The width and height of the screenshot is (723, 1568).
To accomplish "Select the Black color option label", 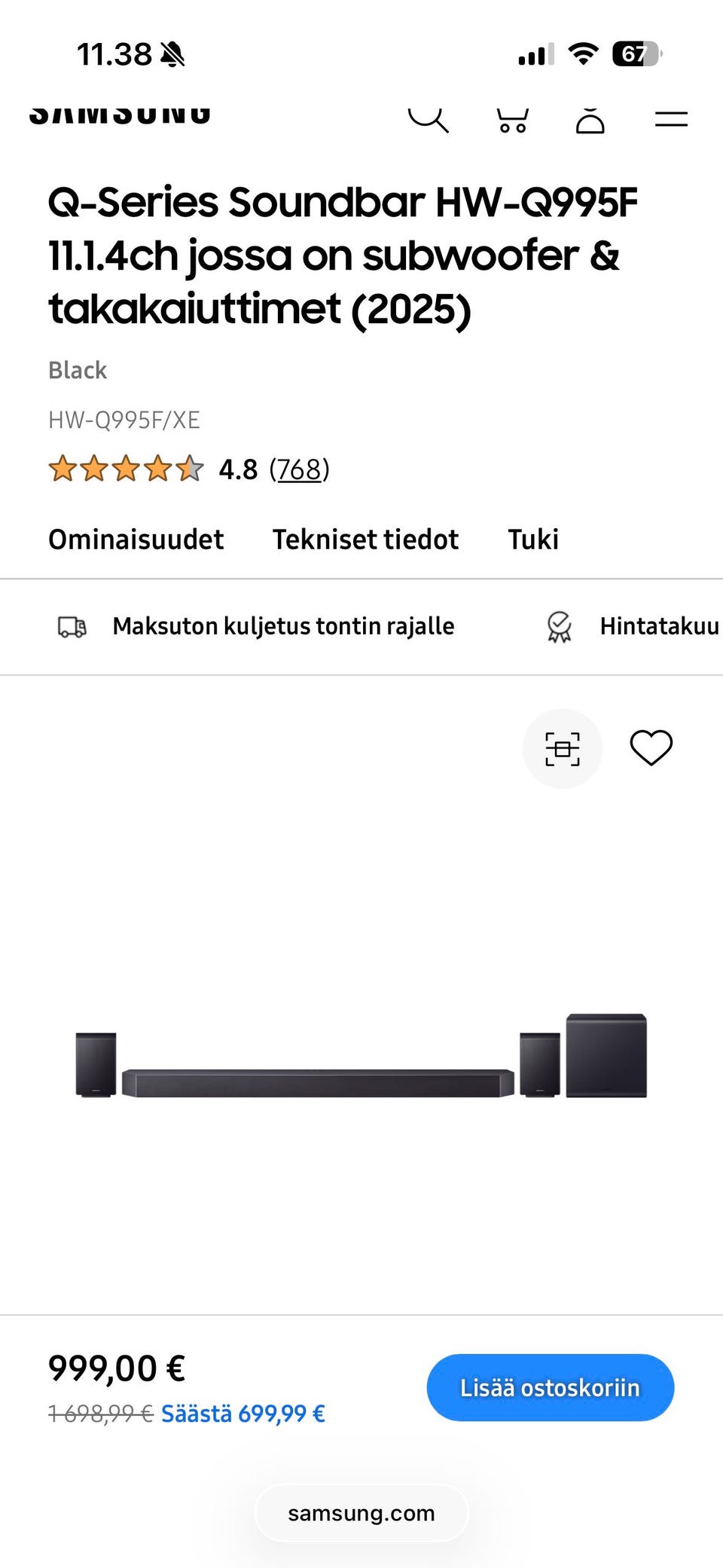I will pyautogui.click(x=77, y=370).
